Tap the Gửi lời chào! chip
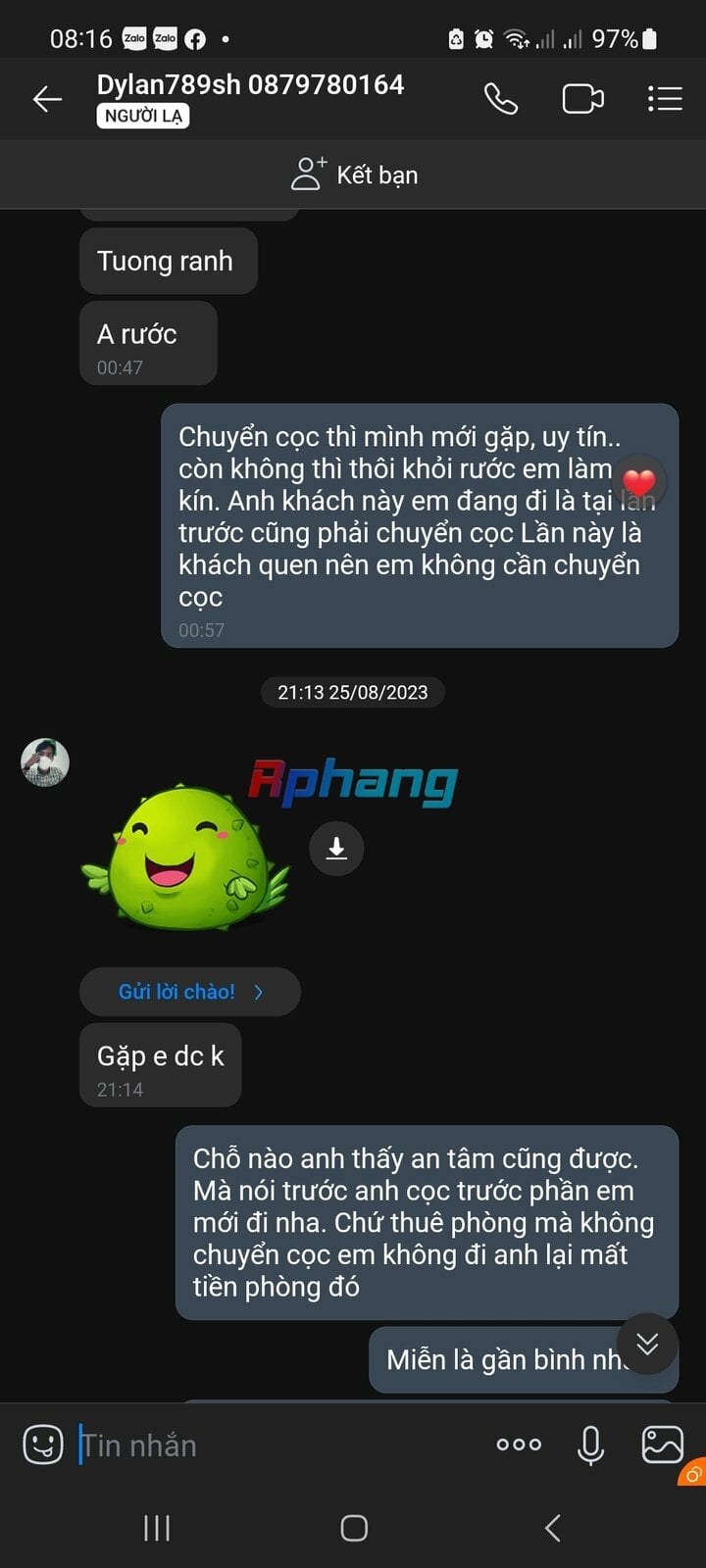706x1568 pixels. (189, 992)
